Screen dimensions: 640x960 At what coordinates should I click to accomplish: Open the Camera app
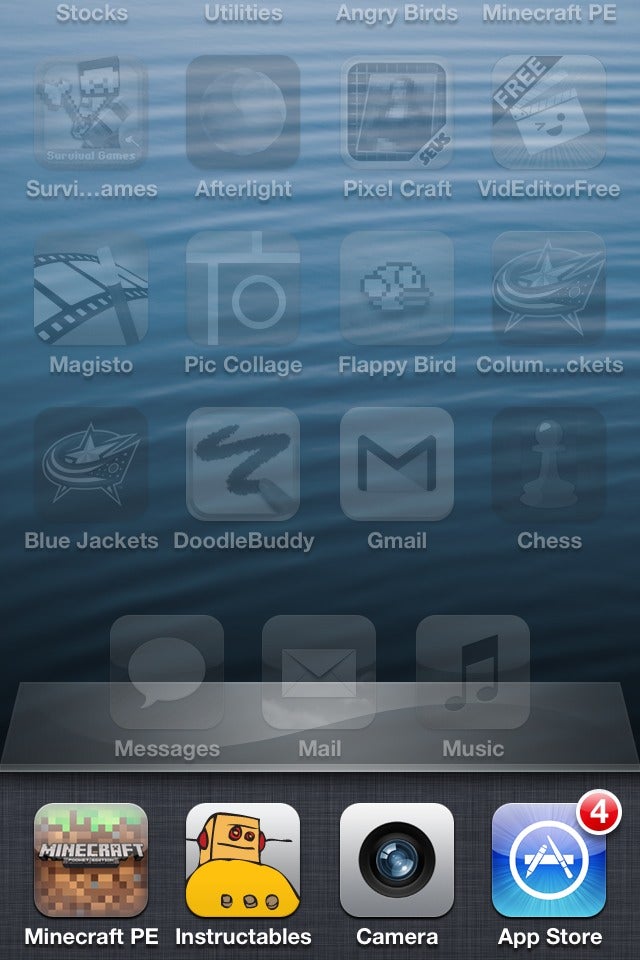click(x=397, y=860)
